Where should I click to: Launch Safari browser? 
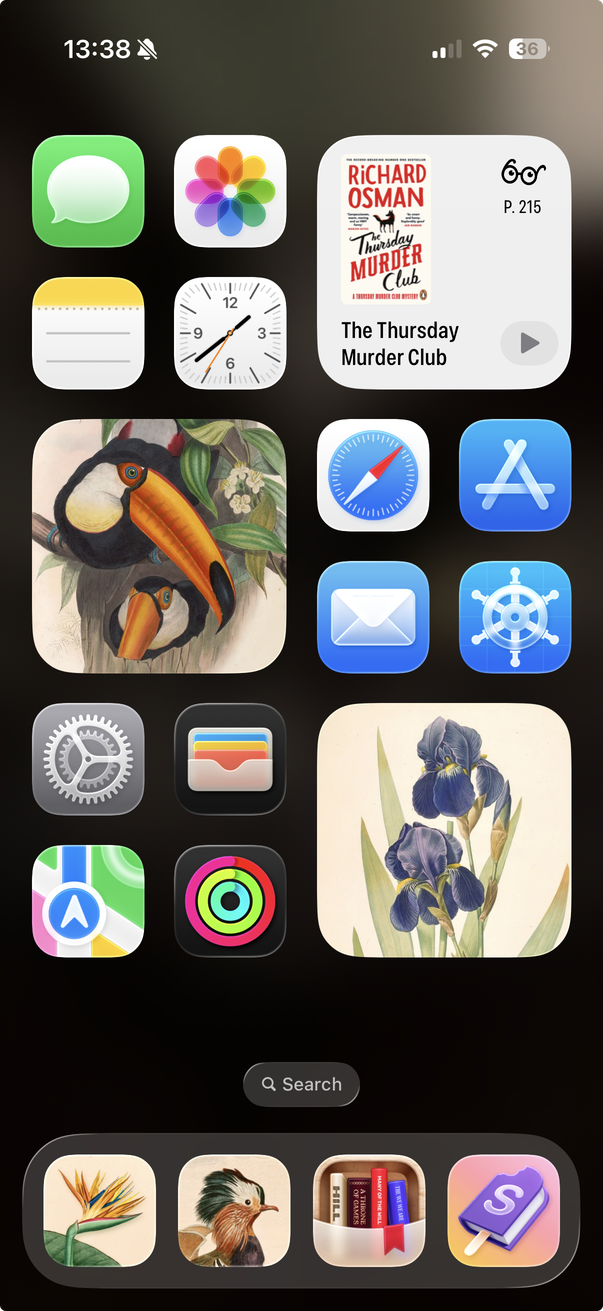(373, 475)
